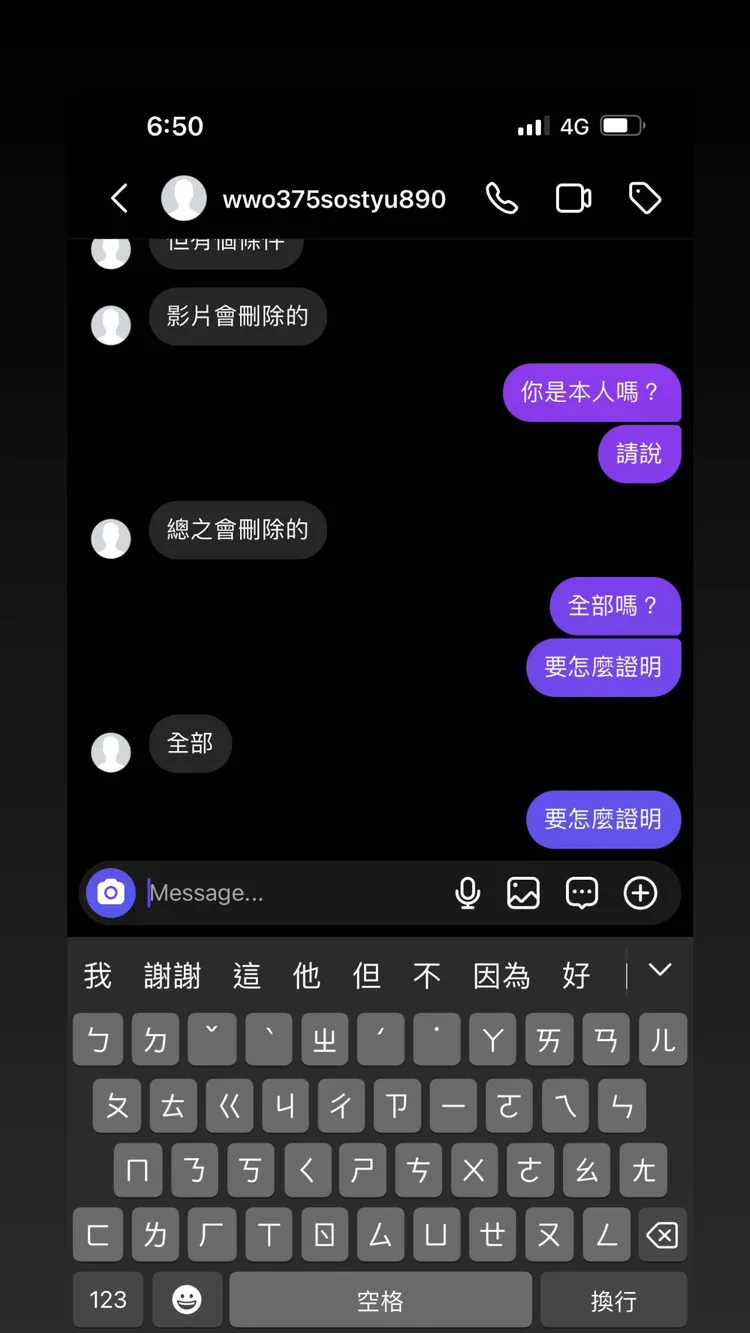The width and height of the screenshot is (750, 1333).
Task: Open the photo gallery picker
Action: coord(523,892)
